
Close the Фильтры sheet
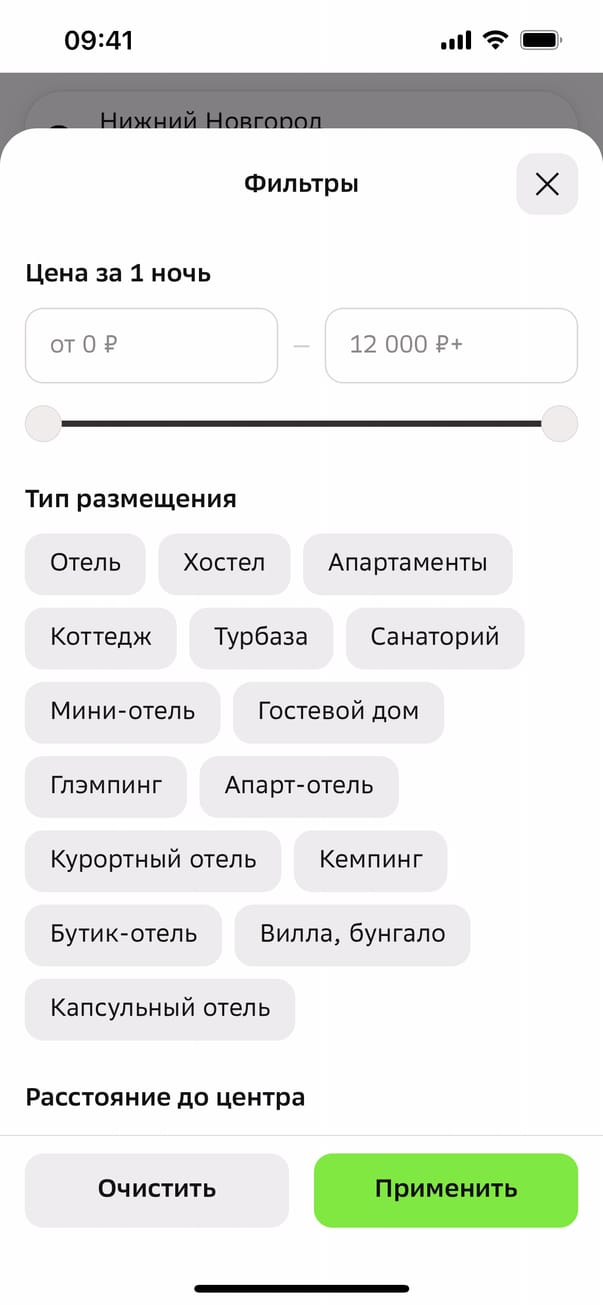(547, 184)
